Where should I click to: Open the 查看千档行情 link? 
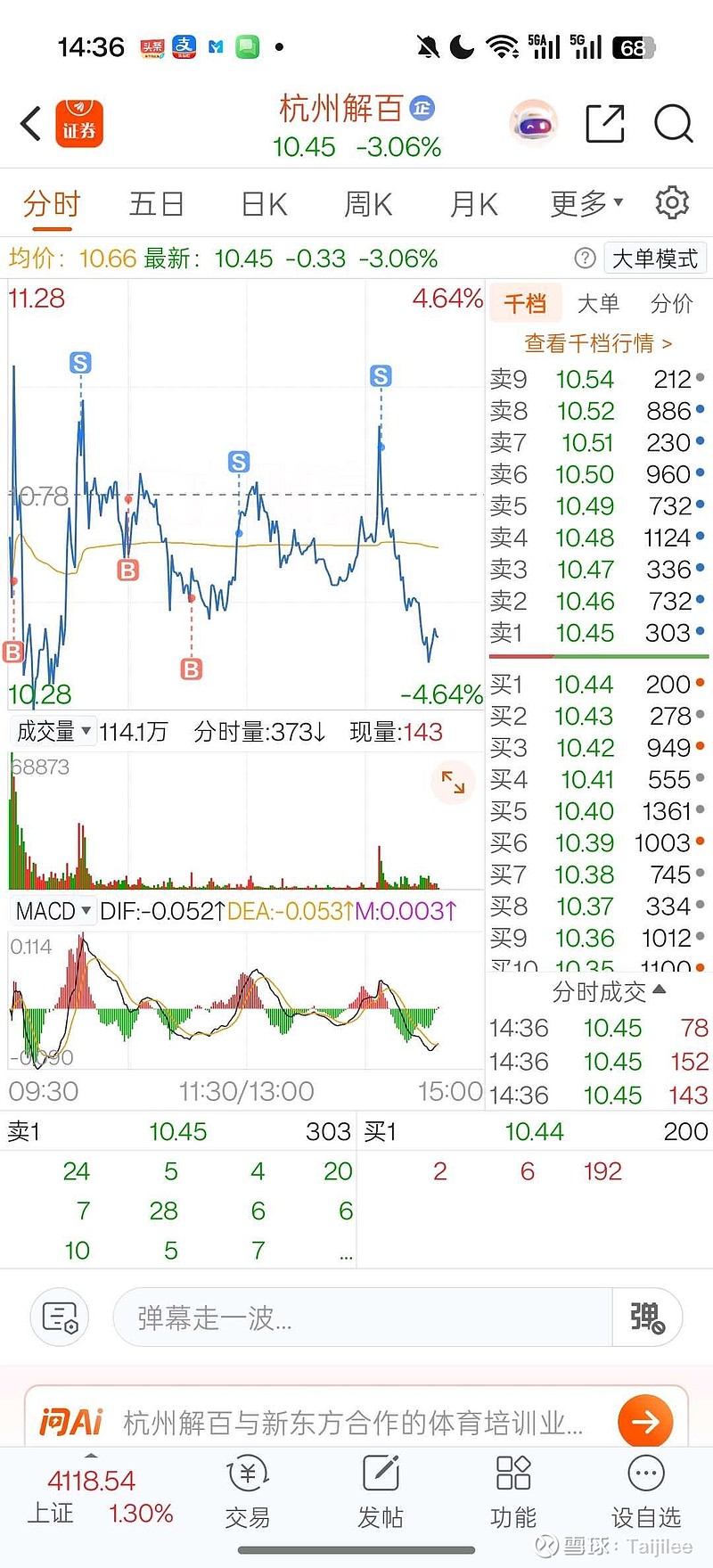[x=598, y=343]
